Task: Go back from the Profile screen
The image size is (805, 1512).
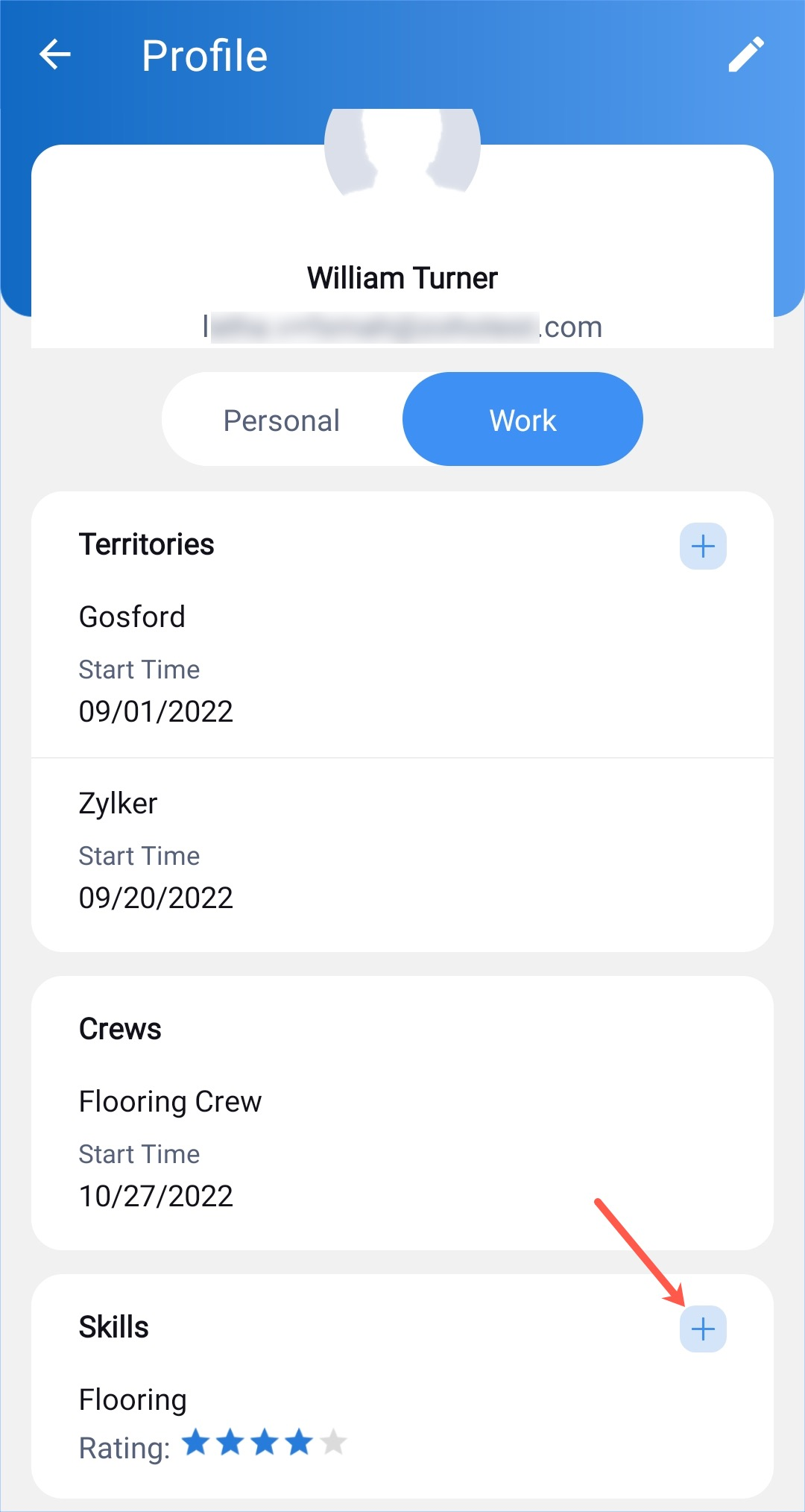Action: click(x=55, y=54)
